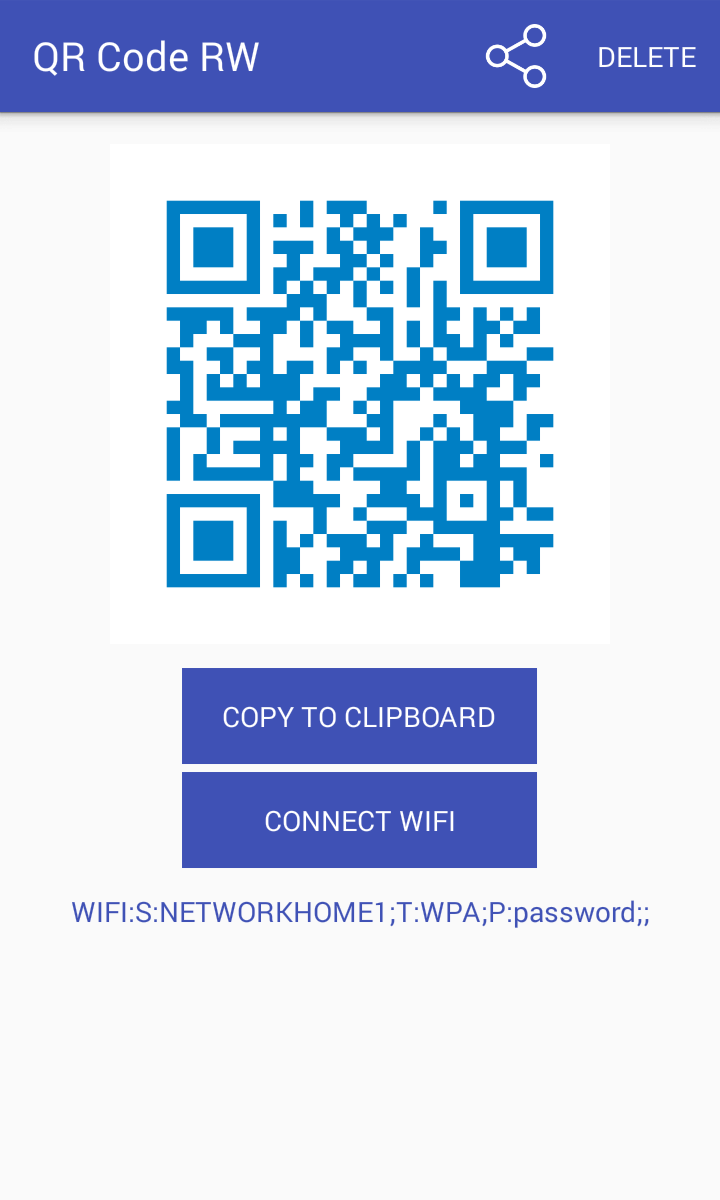Connect to the WiFi network
This screenshot has height=1200, width=720.
[x=359, y=820]
